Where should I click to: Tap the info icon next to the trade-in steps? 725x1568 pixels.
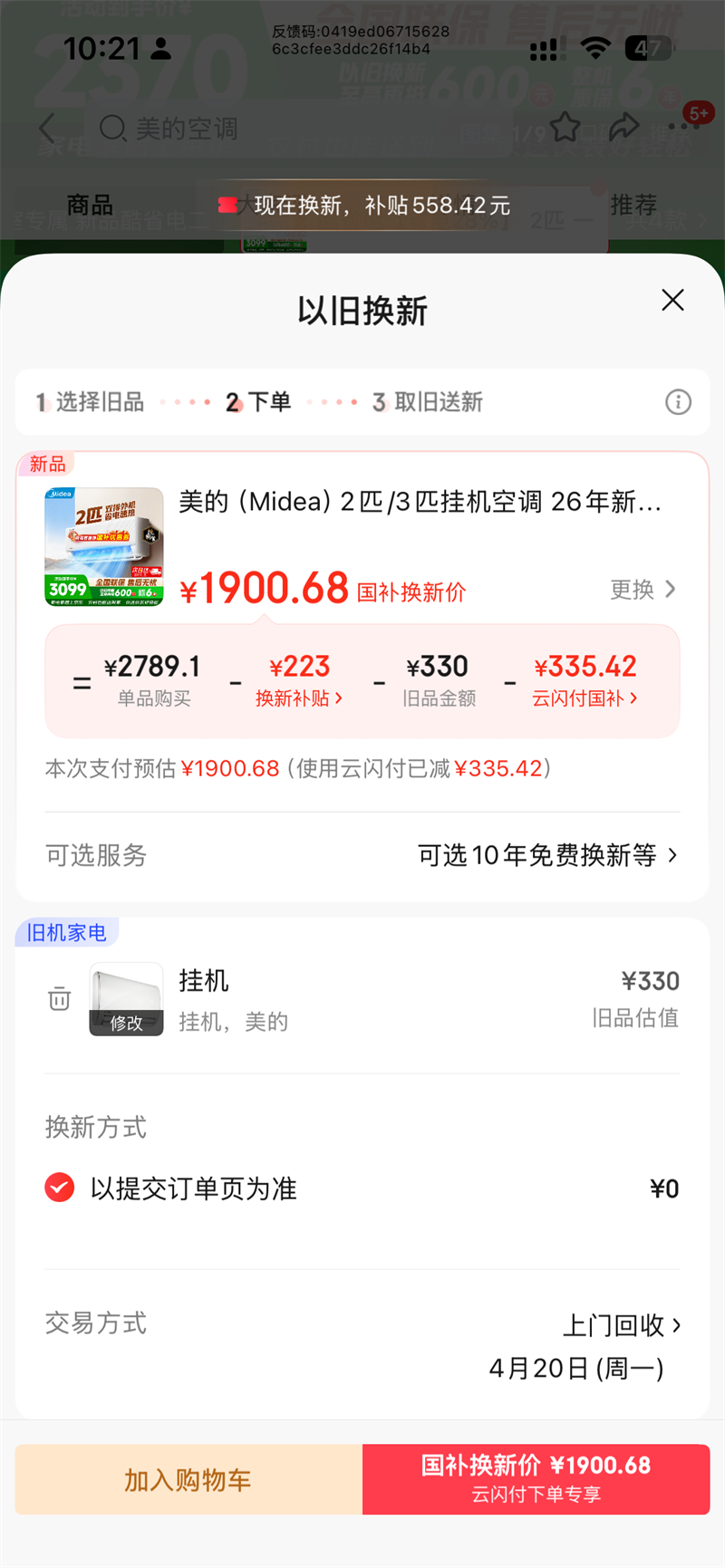coord(678,402)
